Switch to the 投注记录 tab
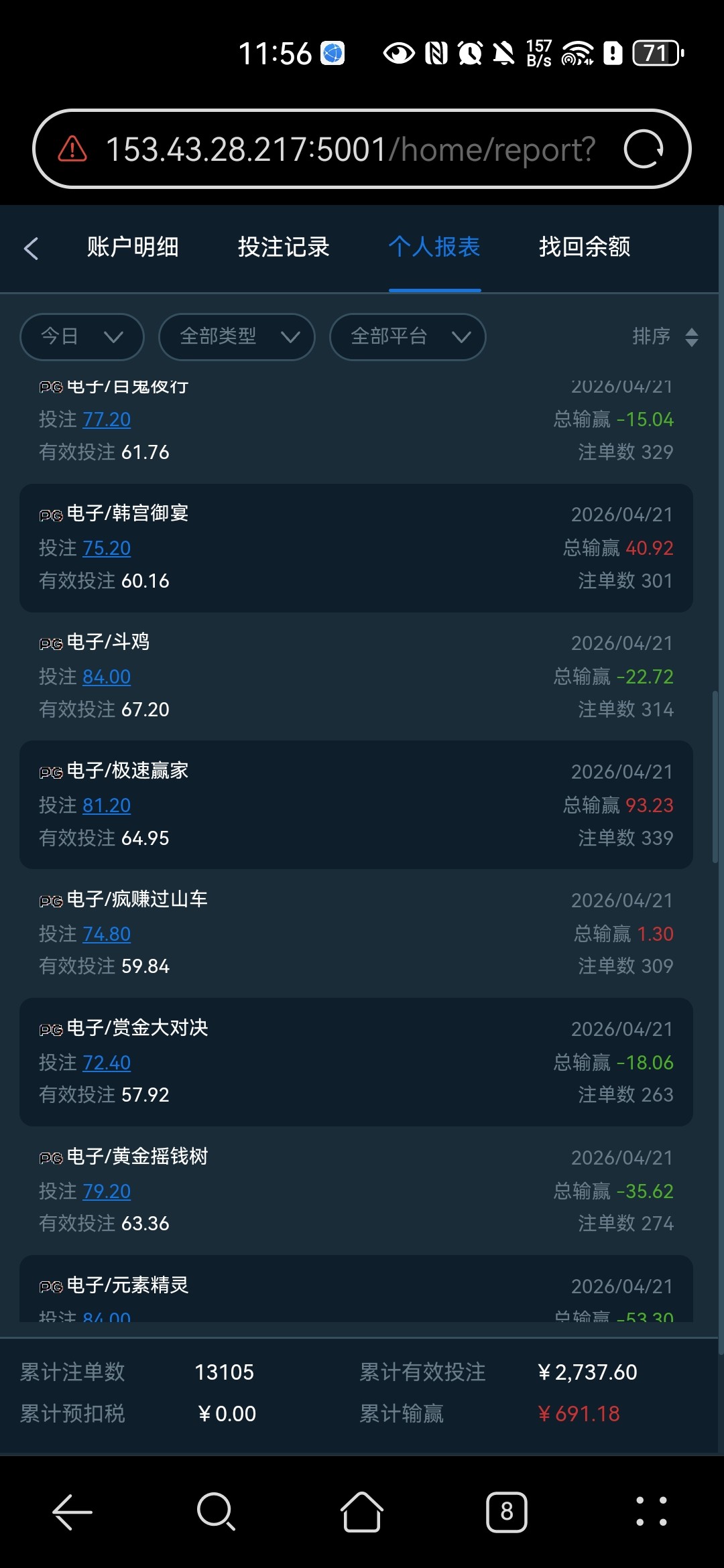The image size is (724, 1568). (284, 247)
